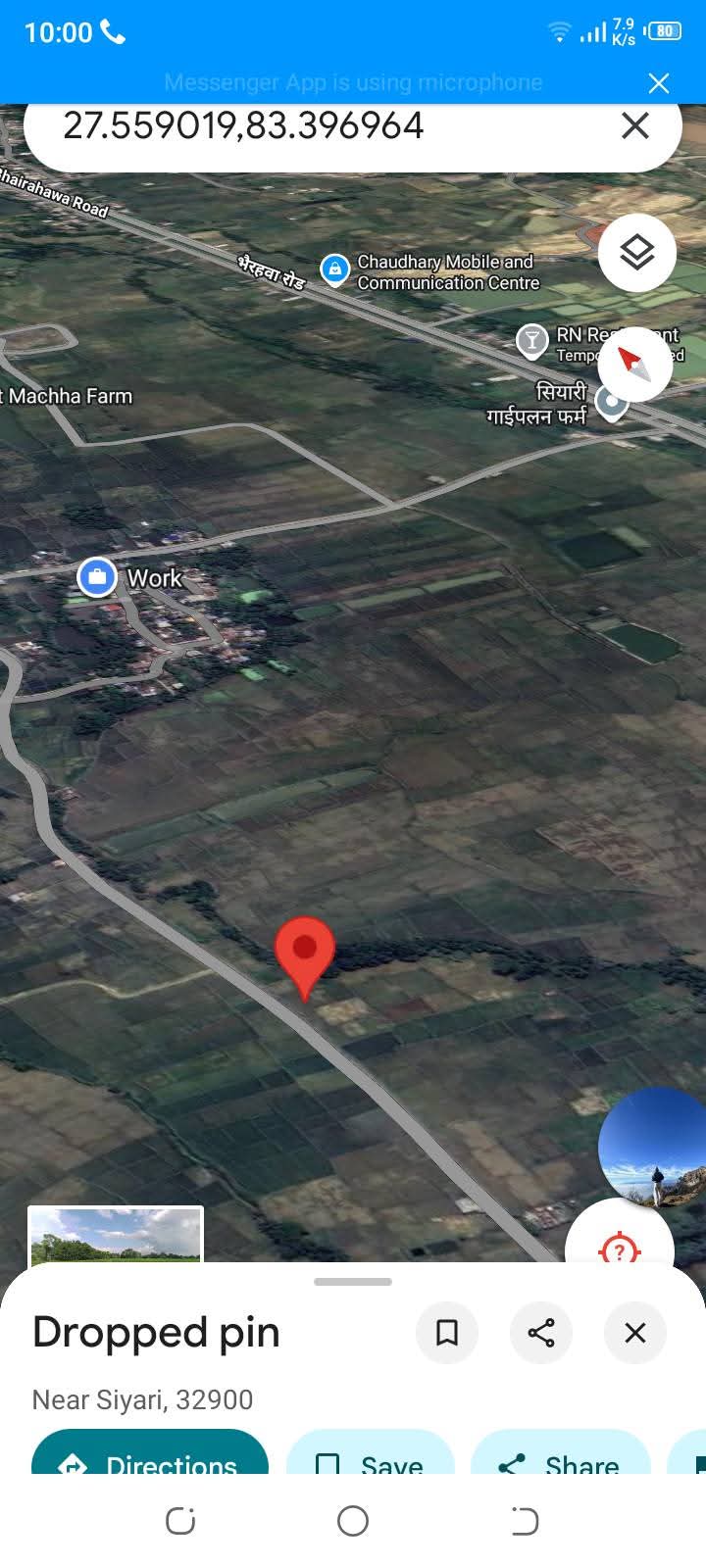Dismiss the microphone usage banner
This screenshot has height=1568, width=706.
(659, 83)
